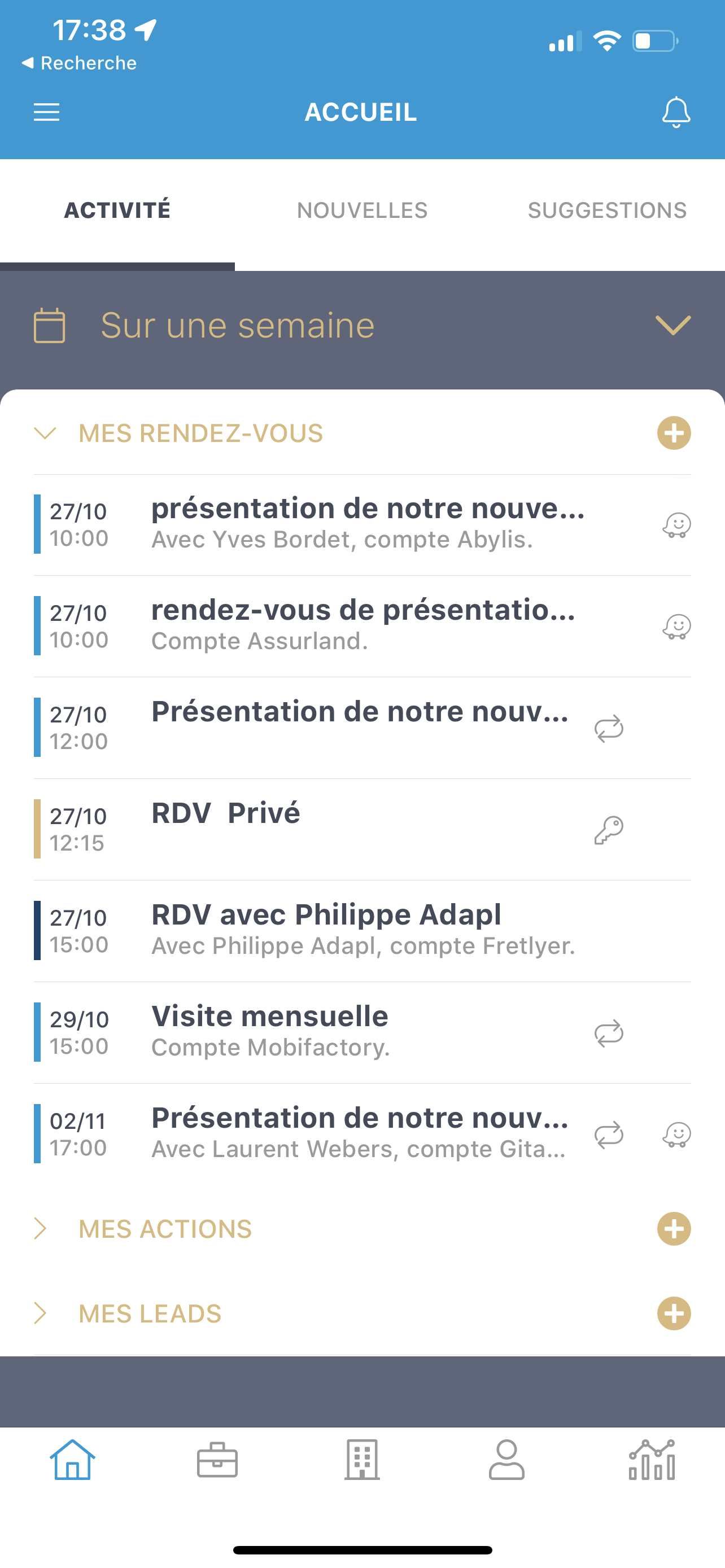This screenshot has height=1568, width=725.
Task: Open the notifications bell
Action: tap(676, 112)
